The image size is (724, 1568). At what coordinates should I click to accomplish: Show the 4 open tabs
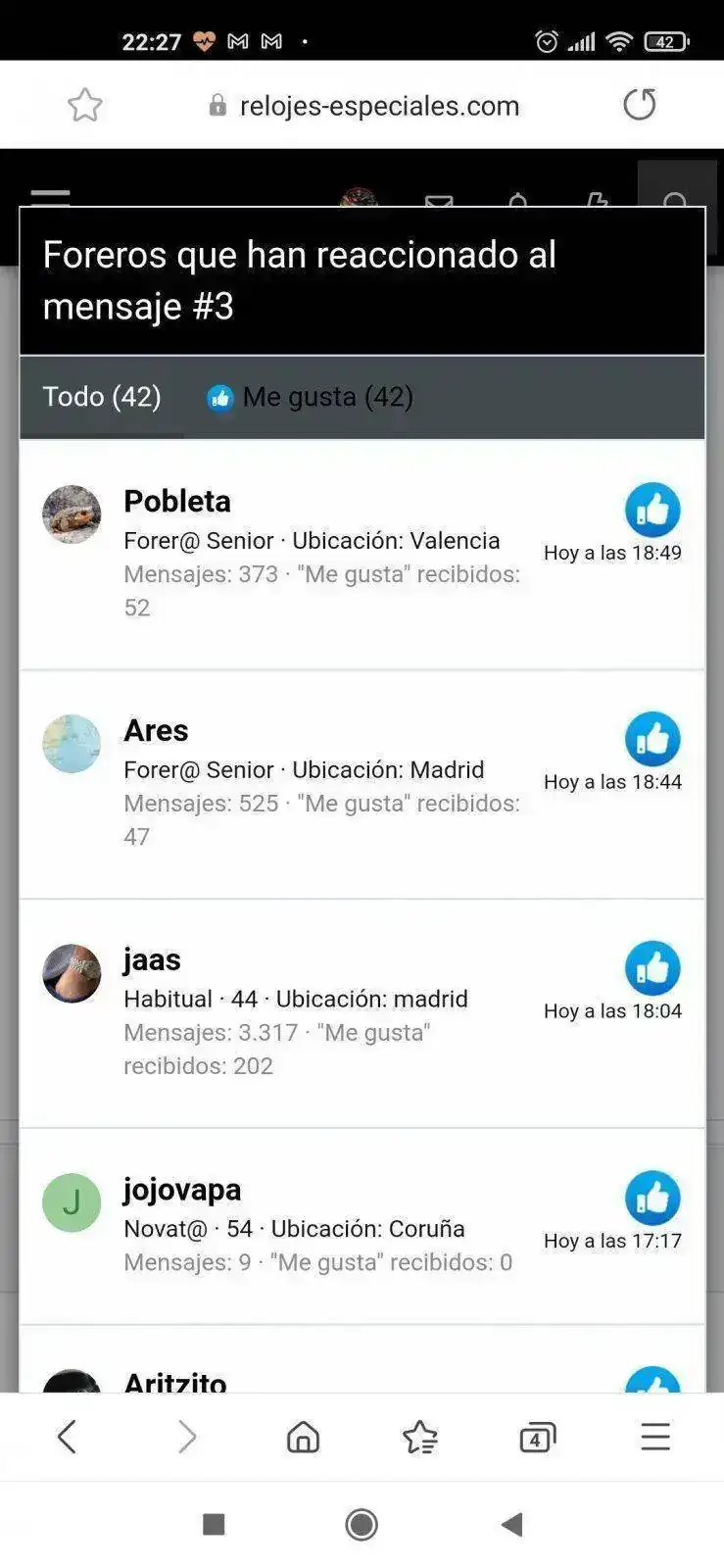[537, 1437]
